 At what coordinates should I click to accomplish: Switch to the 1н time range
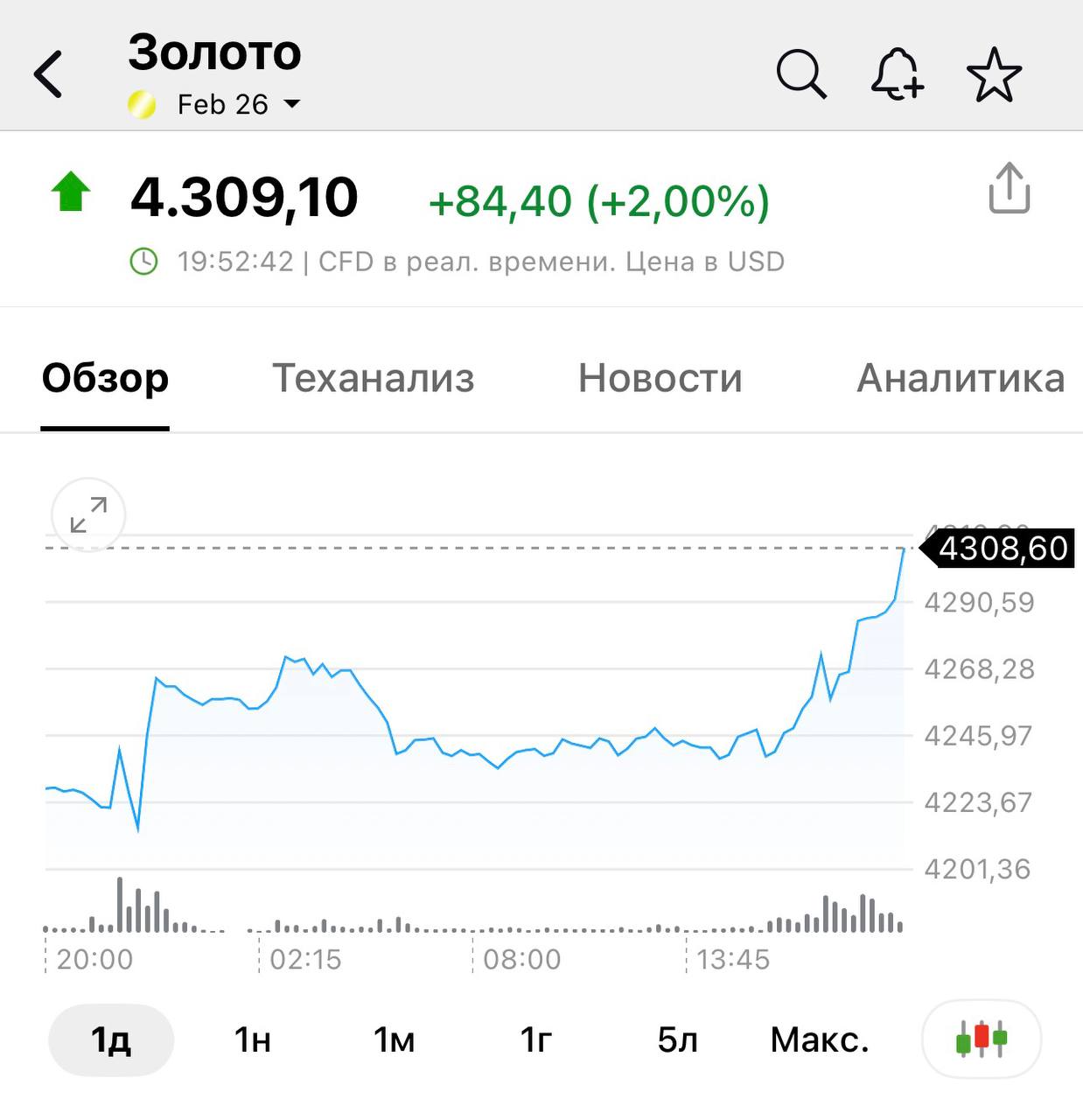[x=250, y=1041]
